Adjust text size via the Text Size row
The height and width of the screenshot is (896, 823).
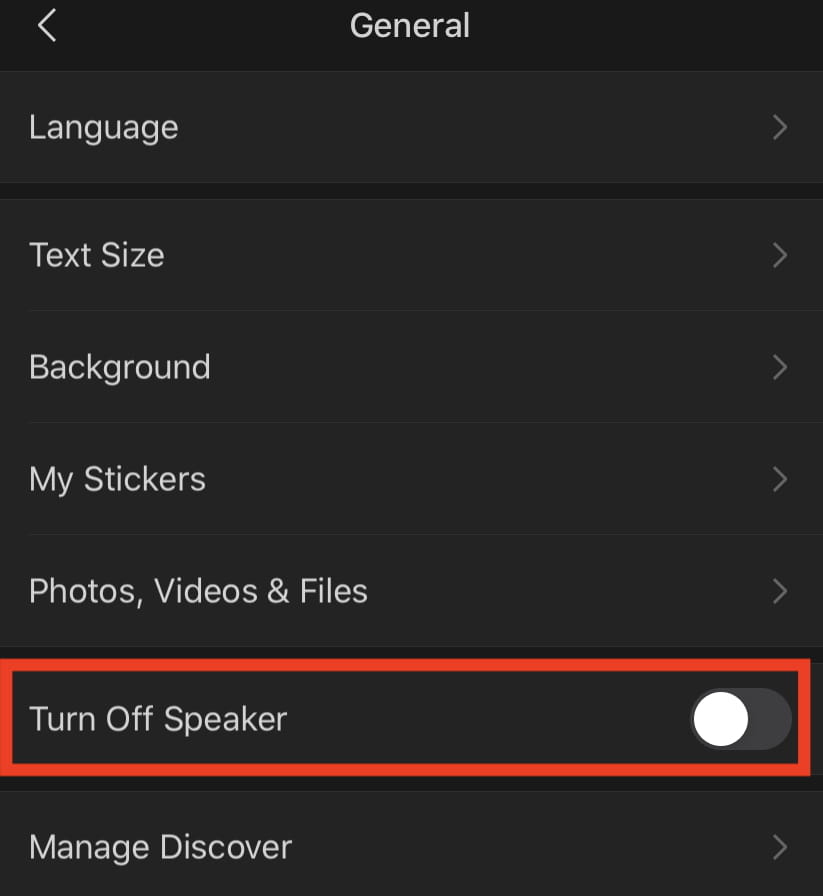tap(400, 256)
